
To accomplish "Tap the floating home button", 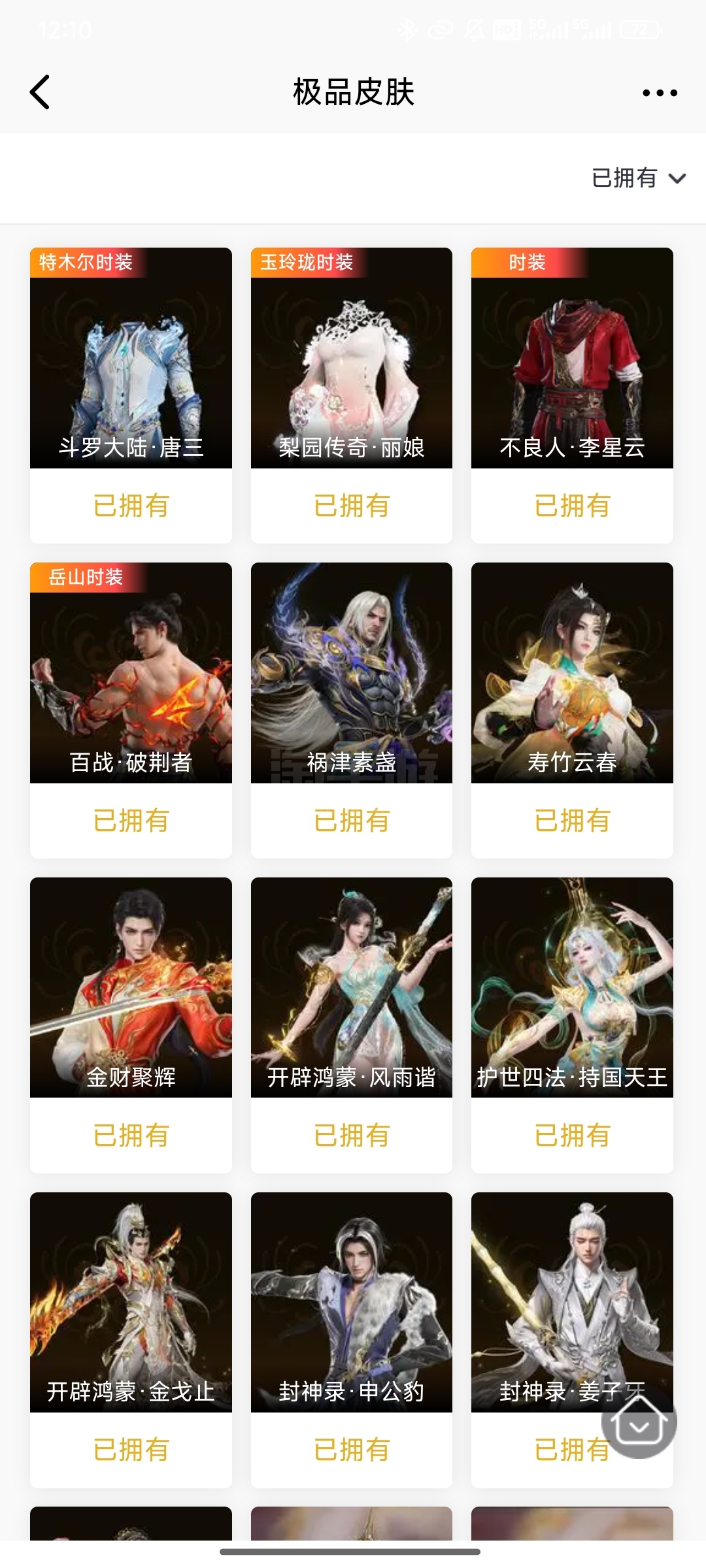I will [639, 1420].
